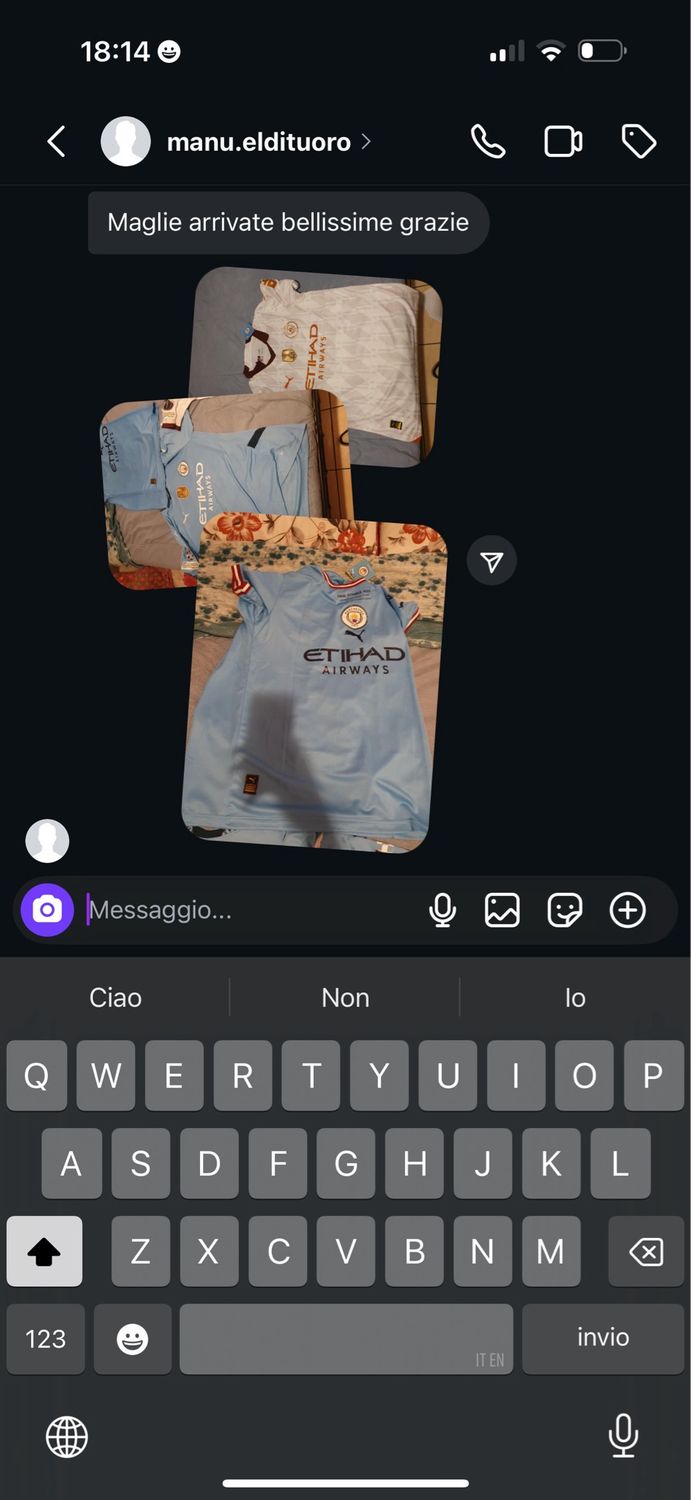
Task: Insert the suggested word Ciao
Action: tap(115, 997)
